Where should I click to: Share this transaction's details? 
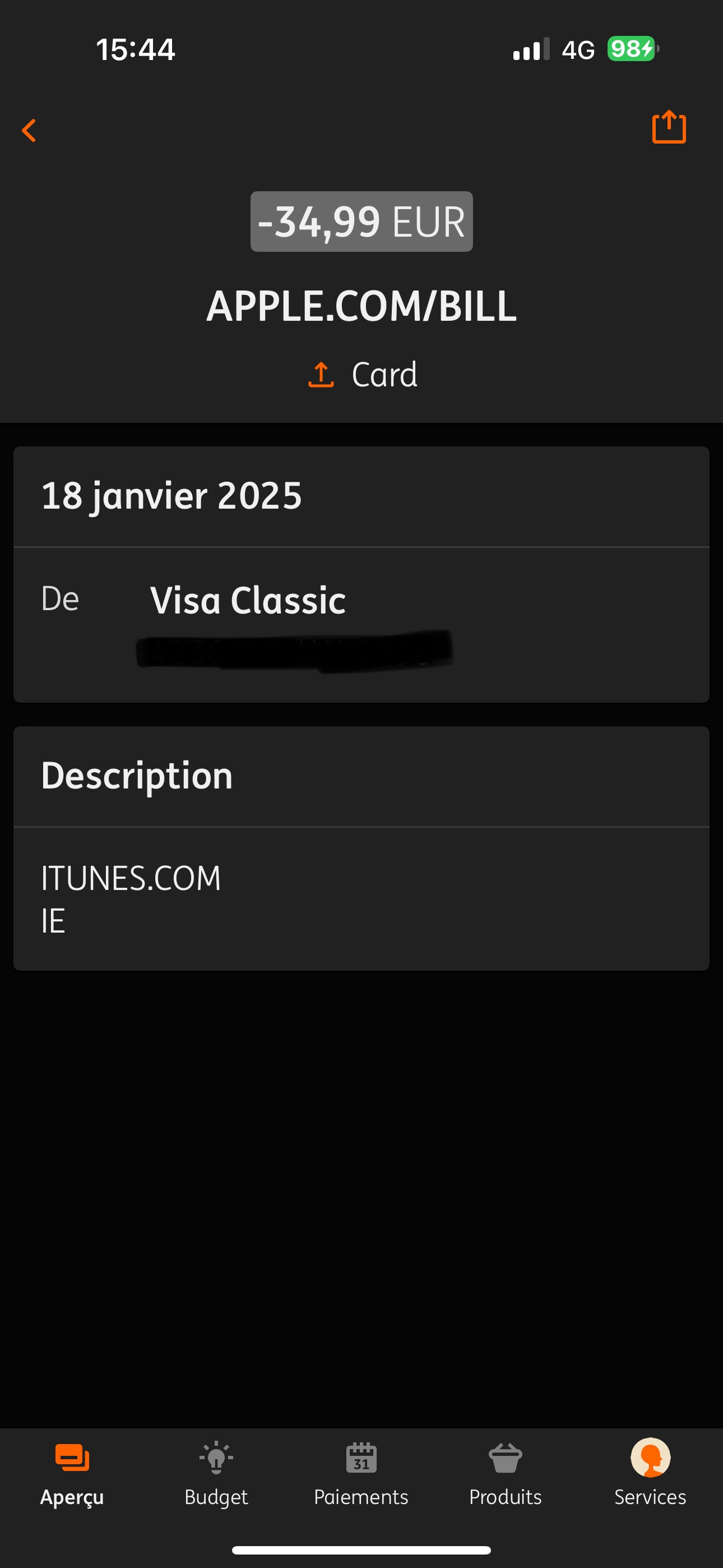pyautogui.click(x=669, y=128)
